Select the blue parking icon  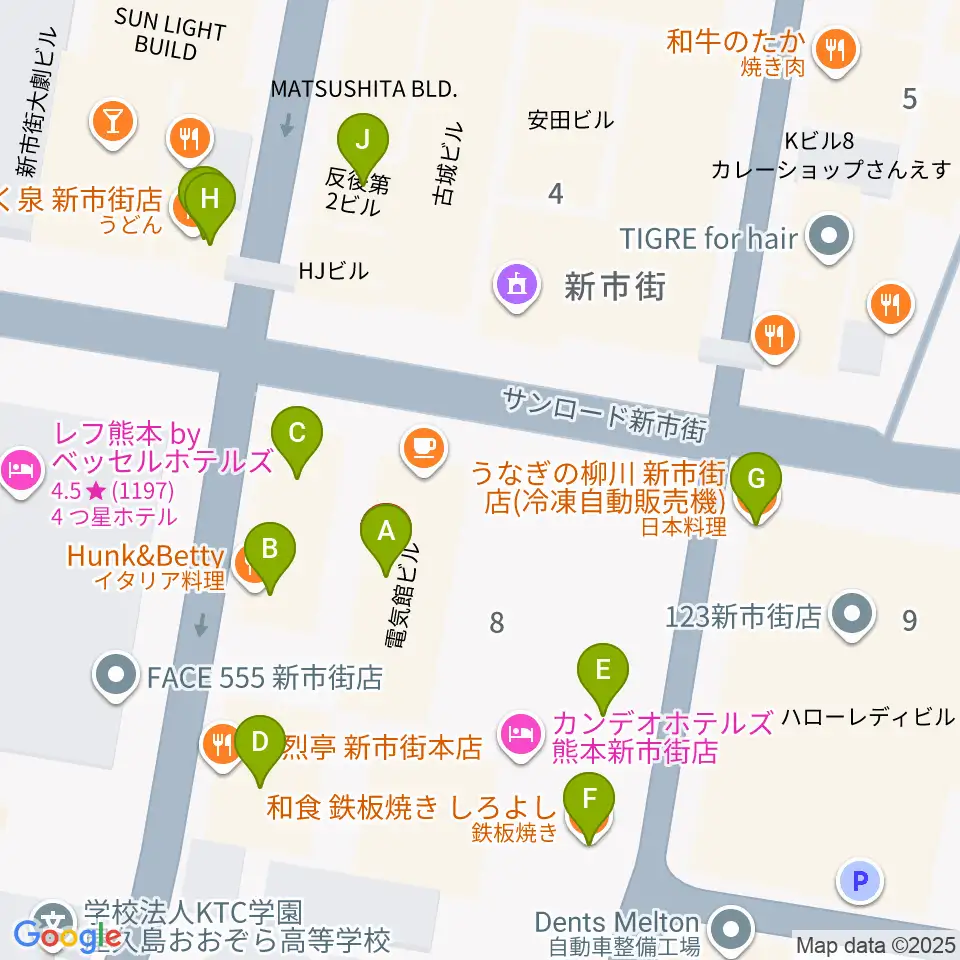point(860,880)
